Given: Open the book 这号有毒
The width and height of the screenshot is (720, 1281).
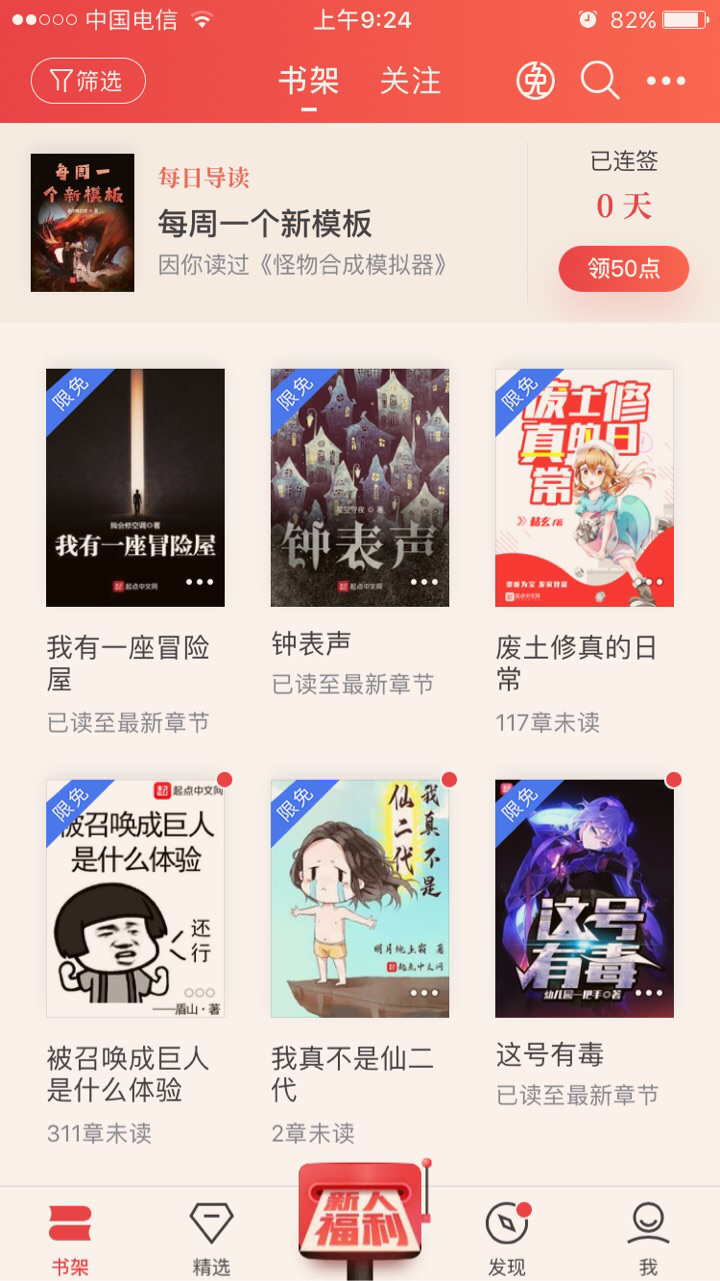Looking at the screenshot, I should [584, 898].
